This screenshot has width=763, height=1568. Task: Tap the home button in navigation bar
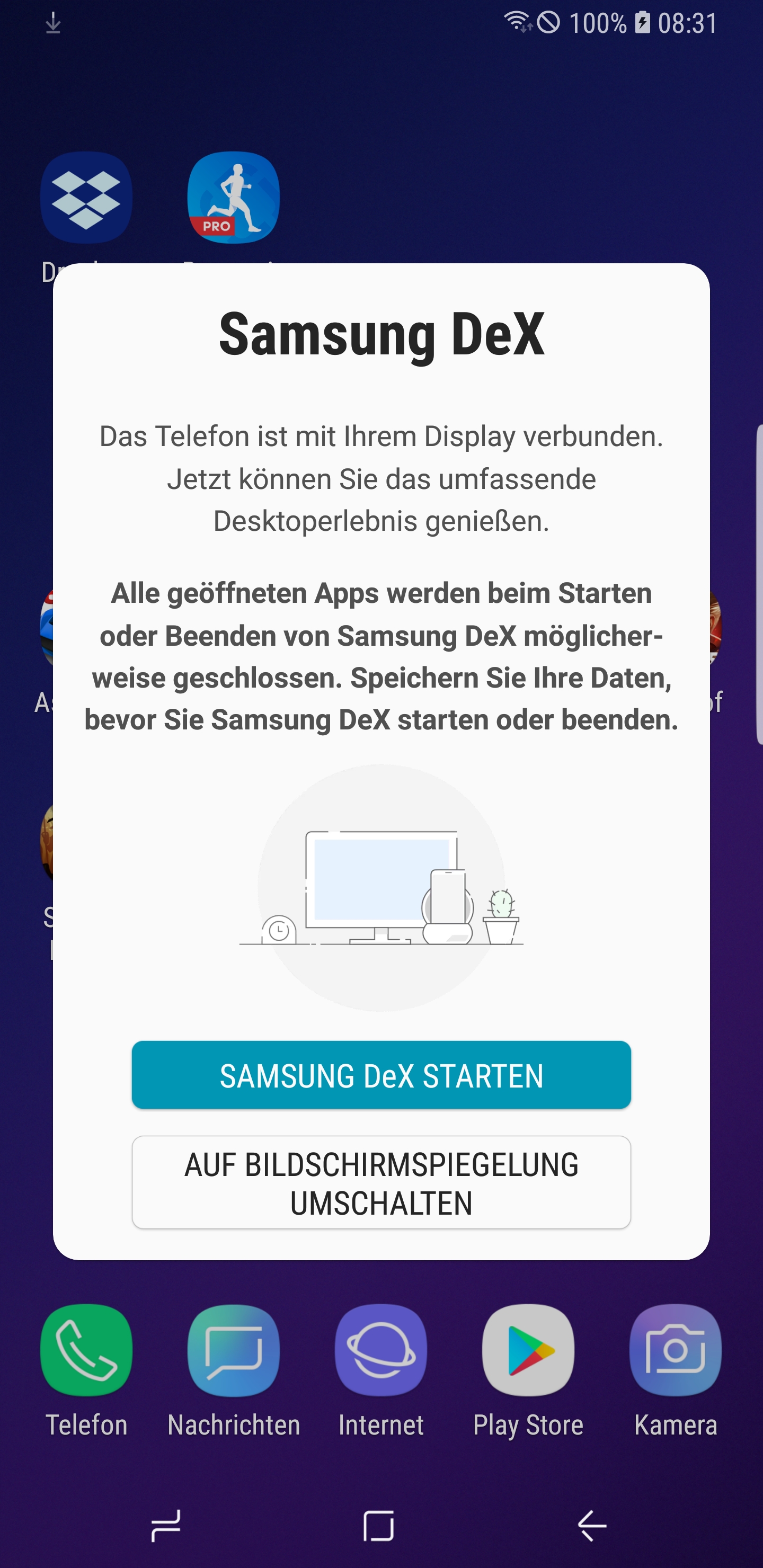(x=379, y=1526)
